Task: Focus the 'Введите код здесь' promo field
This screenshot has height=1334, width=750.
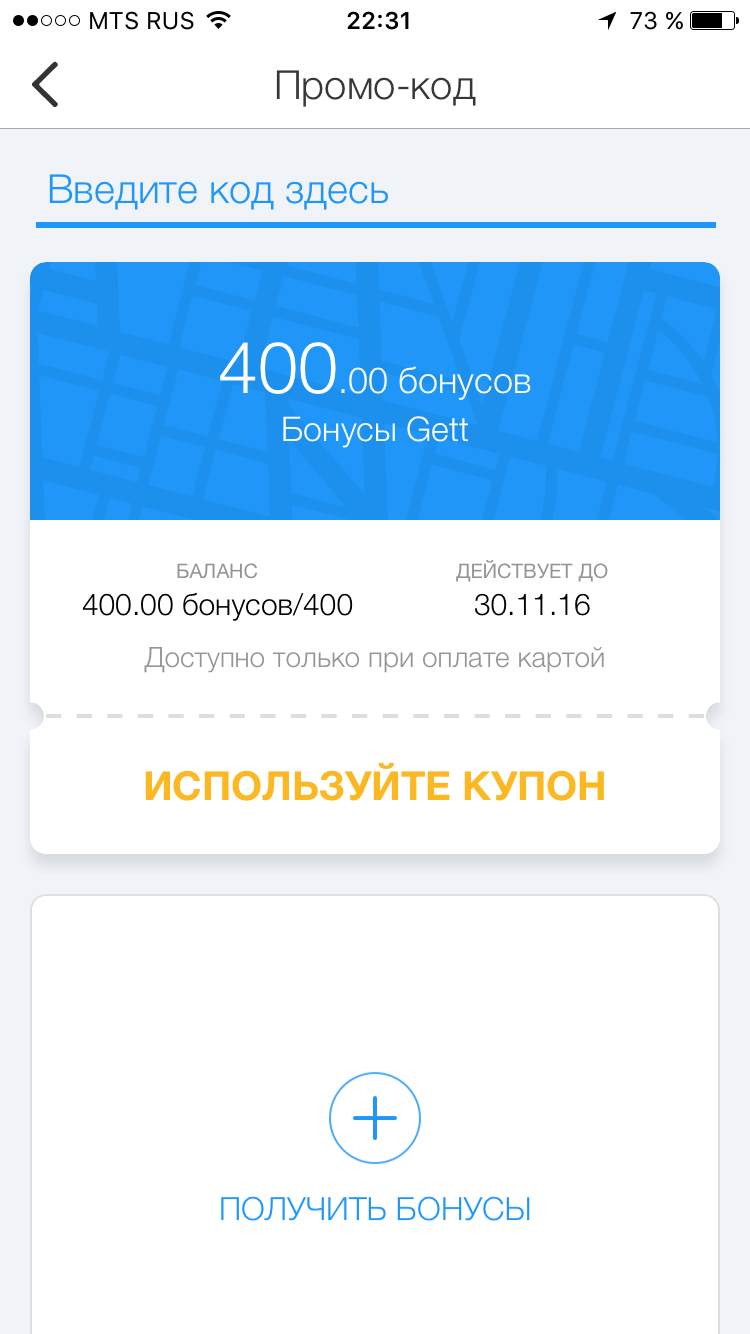Action: click(375, 190)
